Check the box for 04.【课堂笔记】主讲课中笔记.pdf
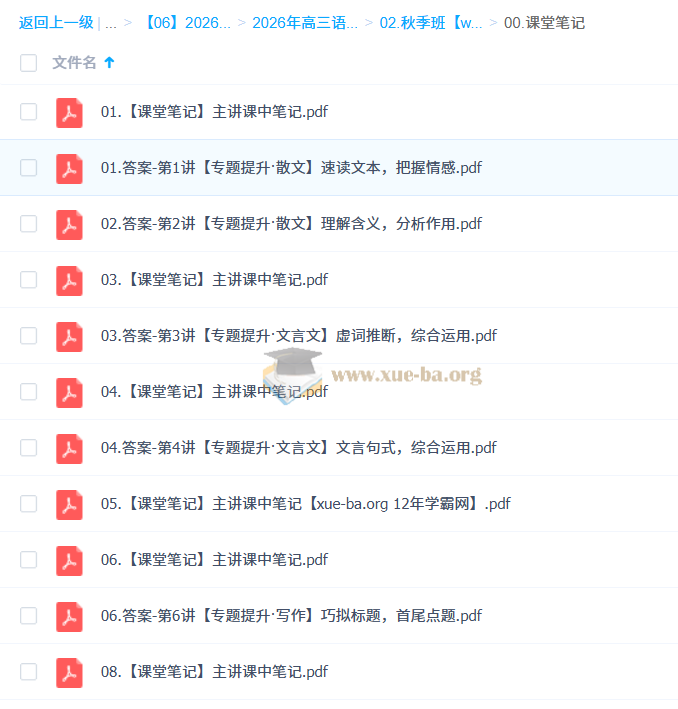The width and height of the screenshot is (678, 709). click(28, 392)
